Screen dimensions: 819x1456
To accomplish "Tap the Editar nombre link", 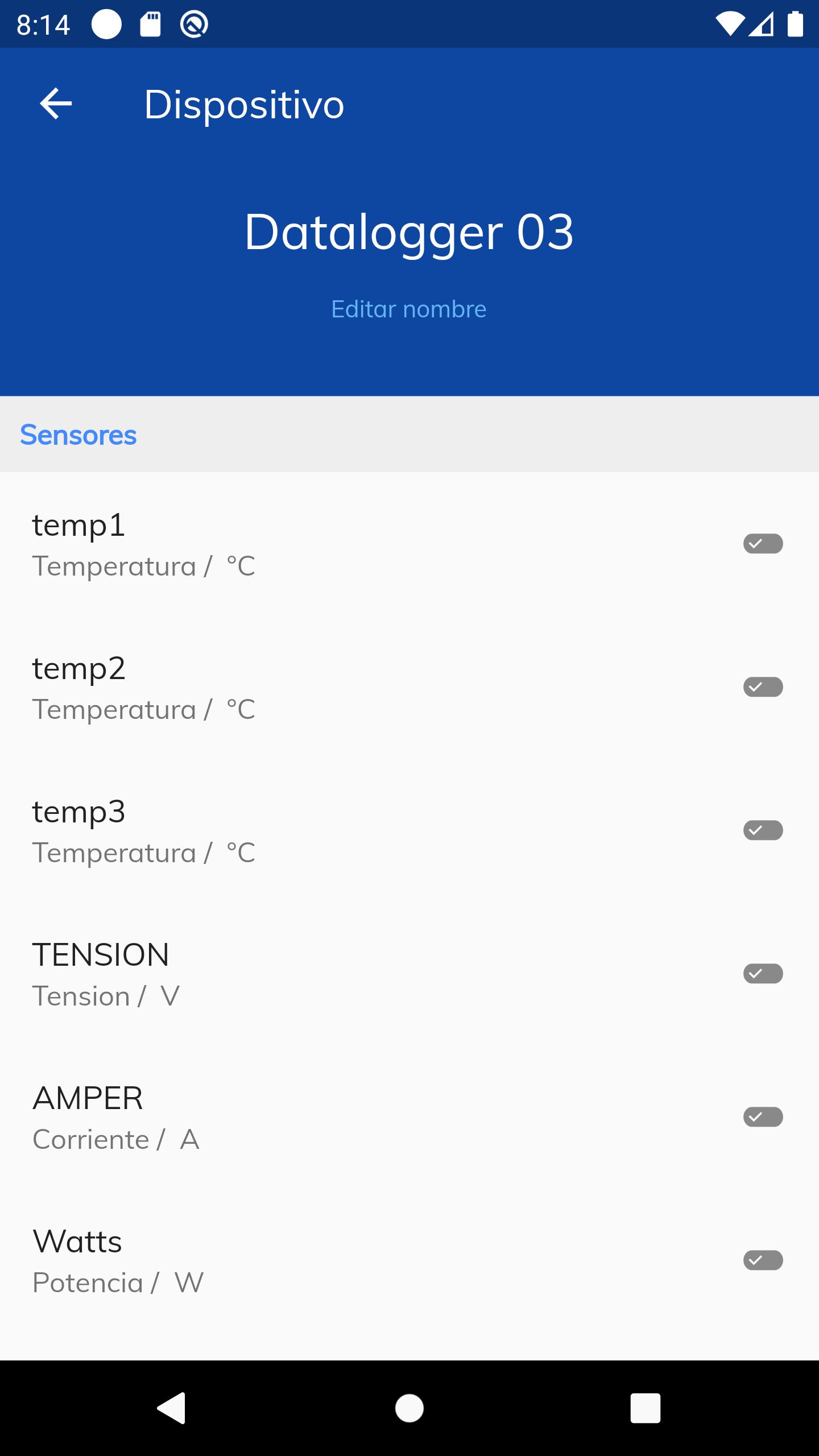I will 409,309.
